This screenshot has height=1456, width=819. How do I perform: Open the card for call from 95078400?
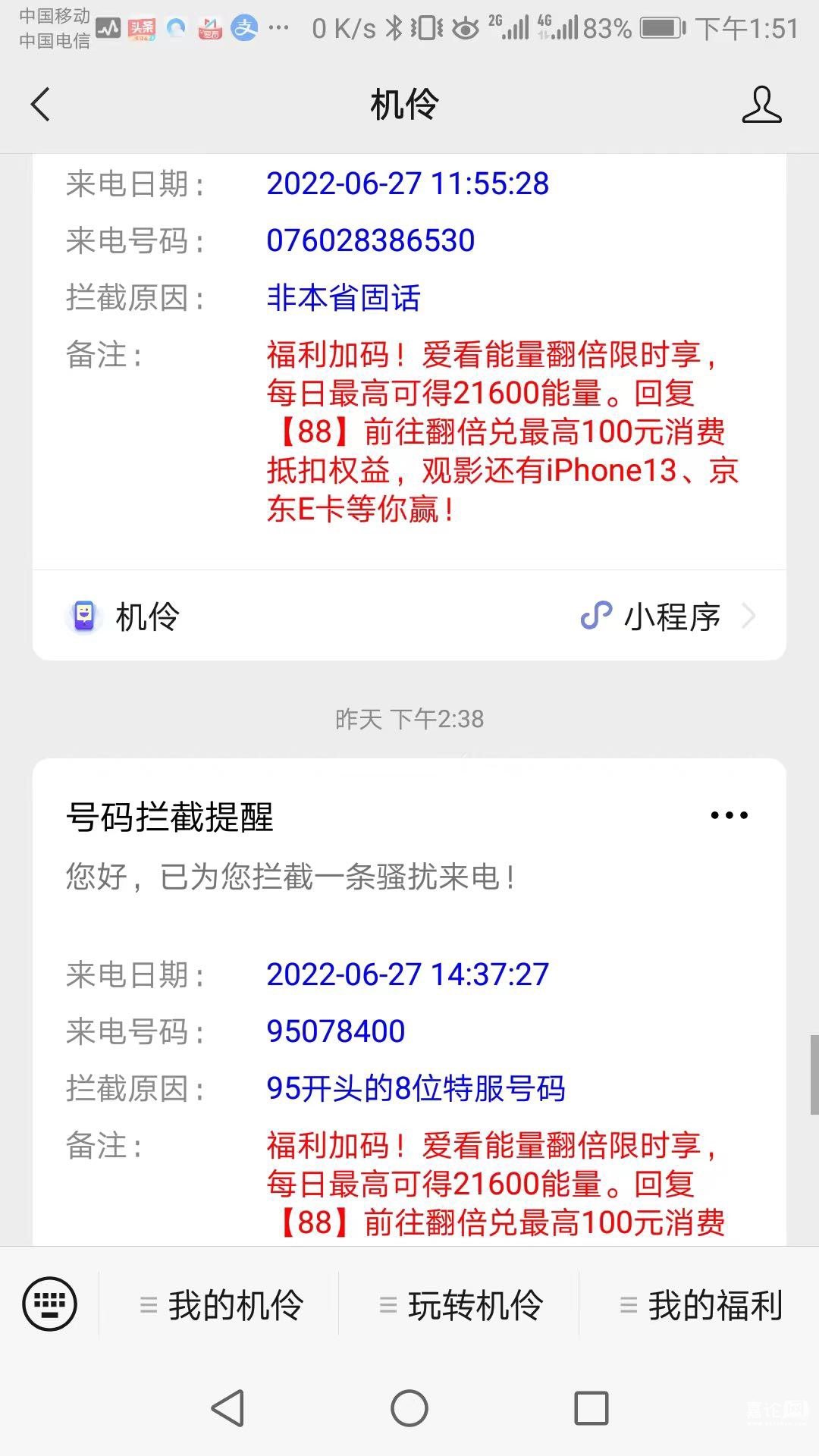coord(409,1031)
